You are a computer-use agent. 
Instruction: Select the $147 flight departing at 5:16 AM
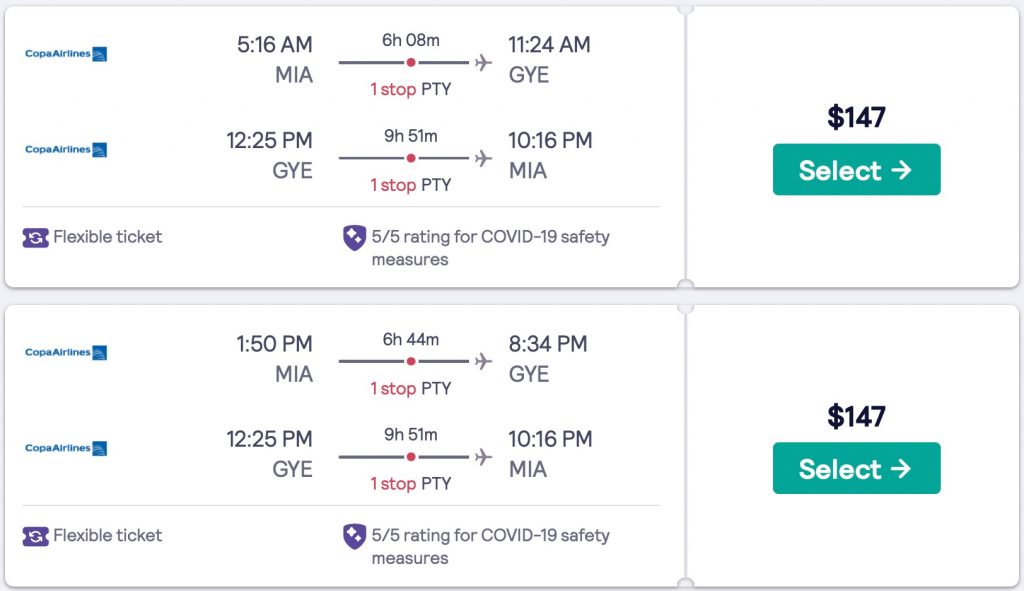pos(856,170)
